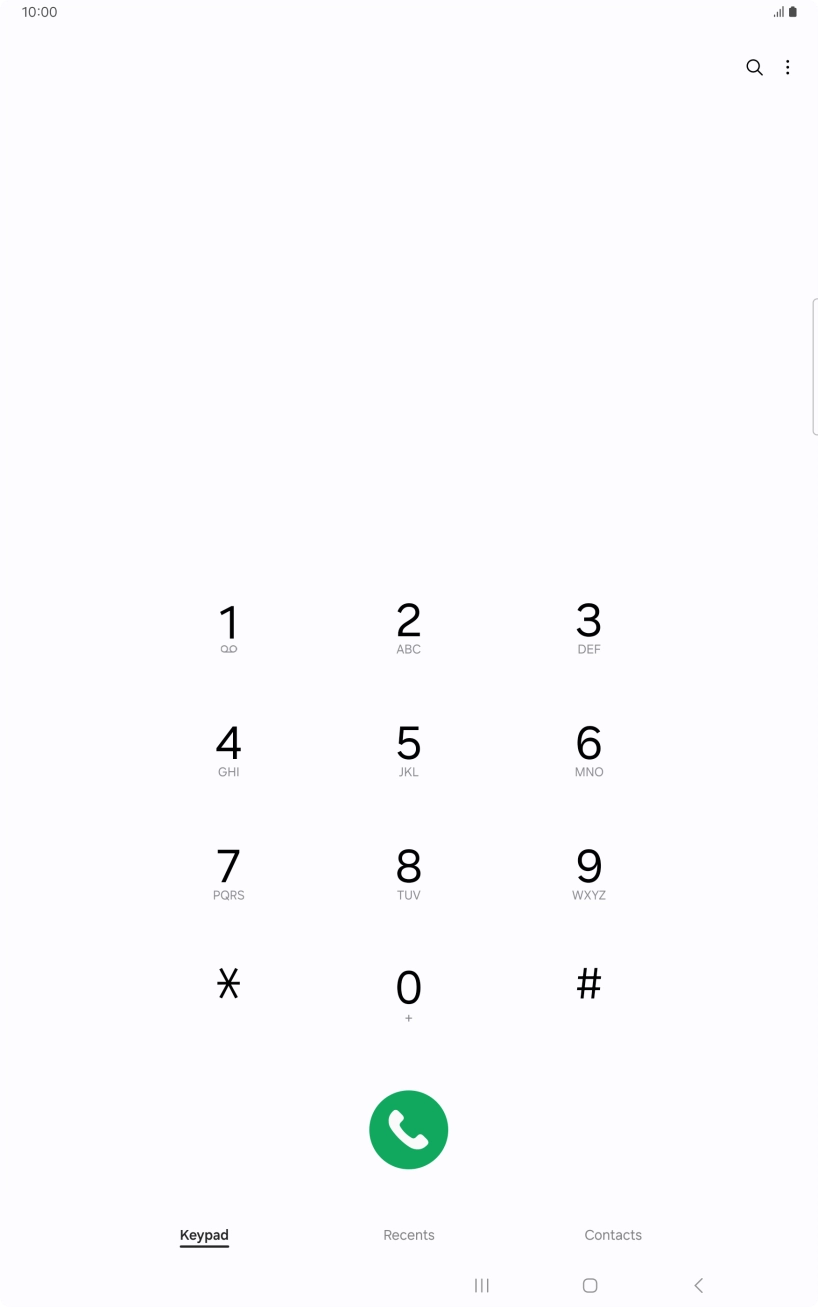Switch to the Recents tab
The height and width of the screenshot is (1307, 818).
tap(408, 1235)
